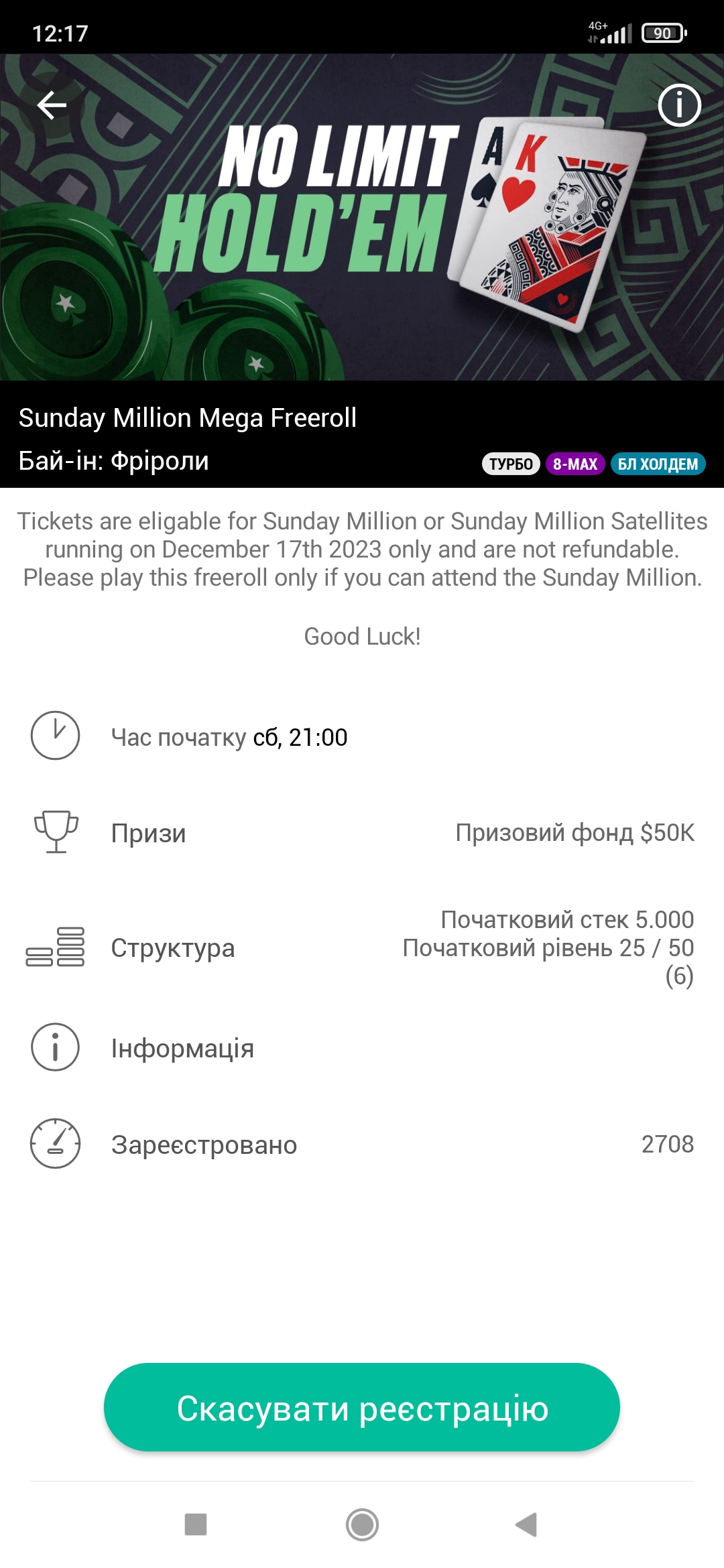Screen dimensions: 724x1568
Task: Open the Структура row
Action: (362, 948)
